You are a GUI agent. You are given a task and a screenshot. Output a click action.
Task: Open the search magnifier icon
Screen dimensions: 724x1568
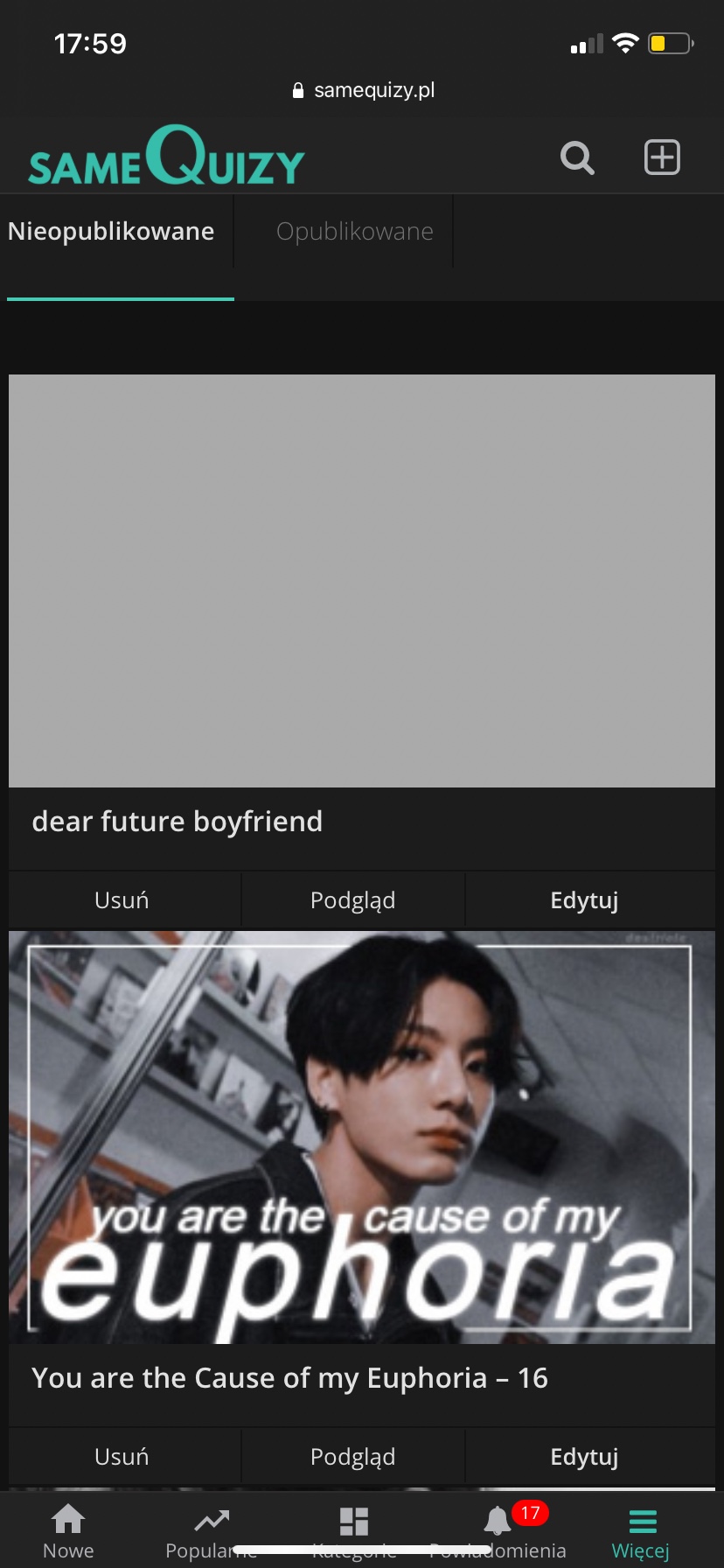(577, 158)
